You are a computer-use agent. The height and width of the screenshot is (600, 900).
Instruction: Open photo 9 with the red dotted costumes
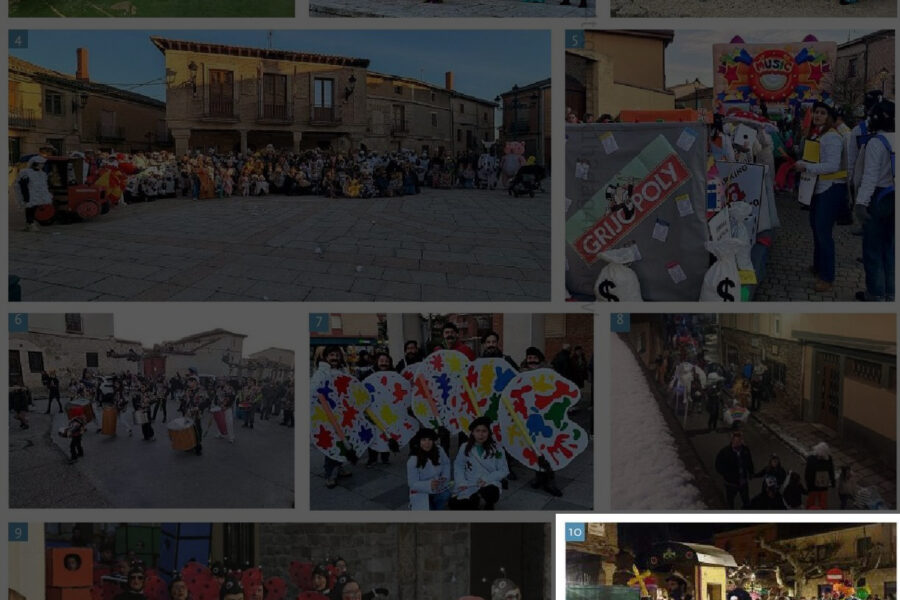[279, 562]
